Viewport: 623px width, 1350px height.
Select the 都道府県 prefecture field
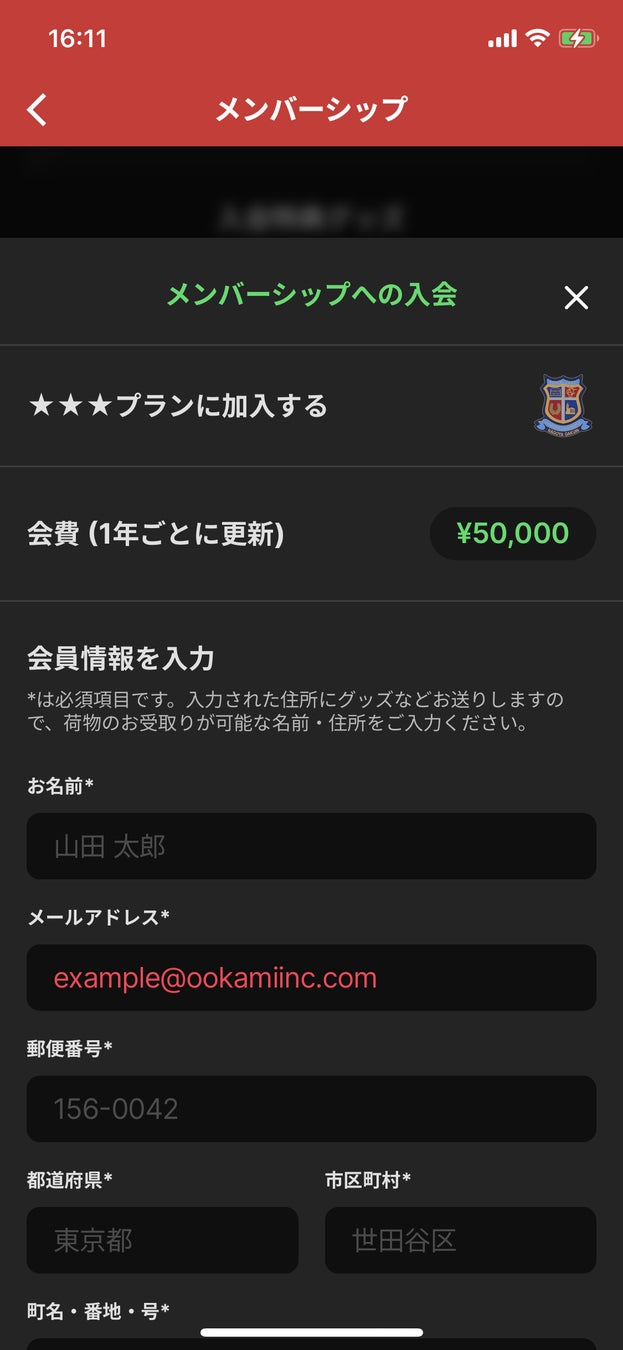click(162, 1240)
